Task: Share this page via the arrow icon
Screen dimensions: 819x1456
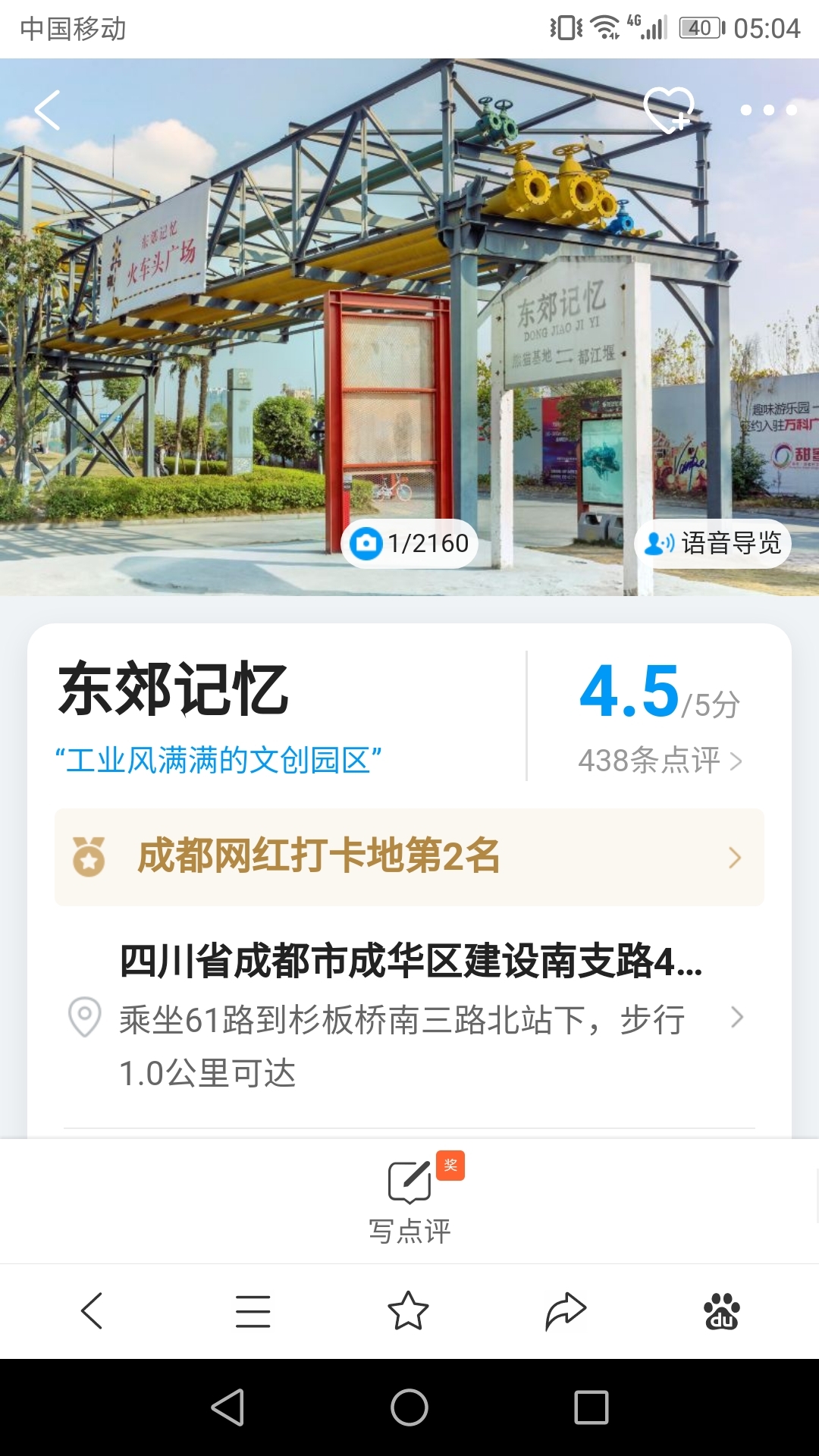Action: point(566,1311)
